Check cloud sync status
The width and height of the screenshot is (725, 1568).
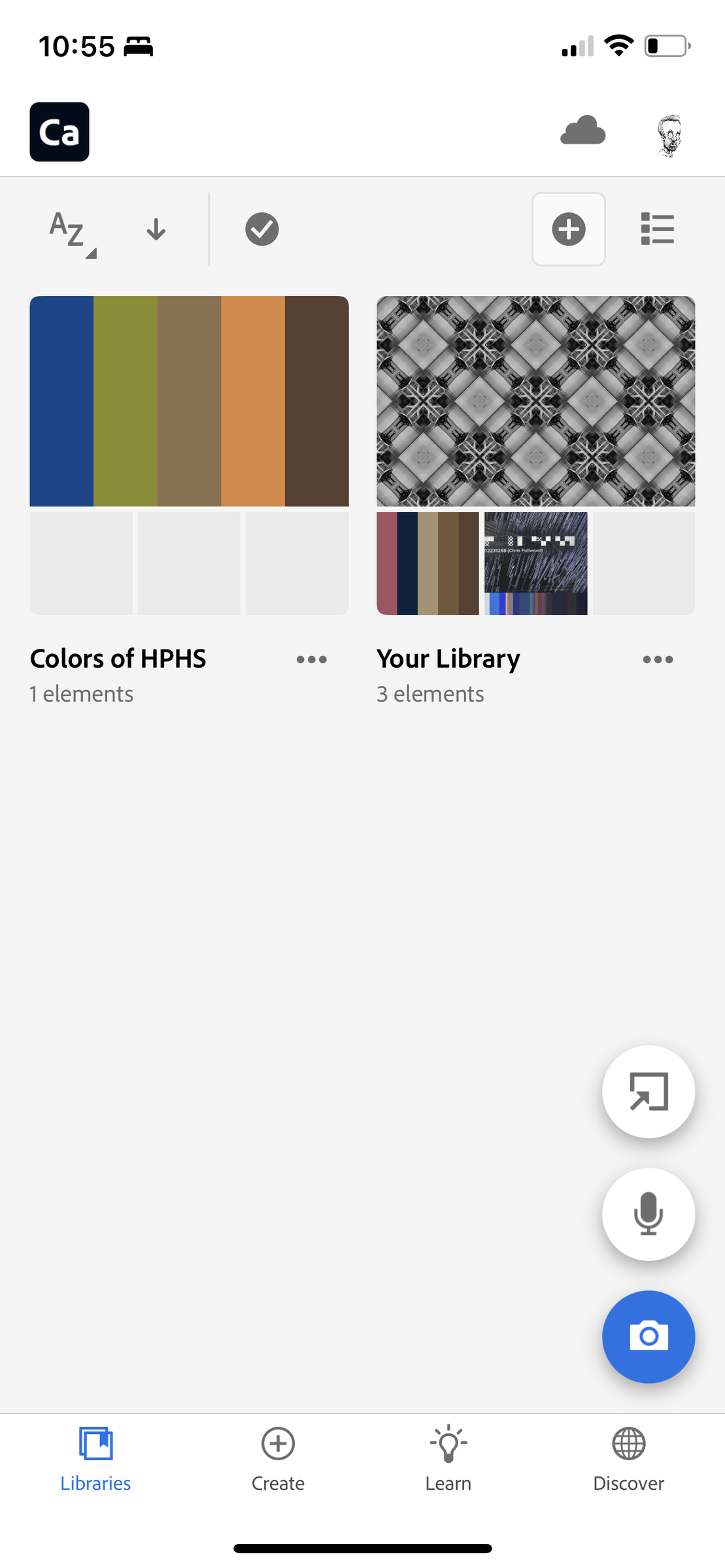[x=582, y=131]
